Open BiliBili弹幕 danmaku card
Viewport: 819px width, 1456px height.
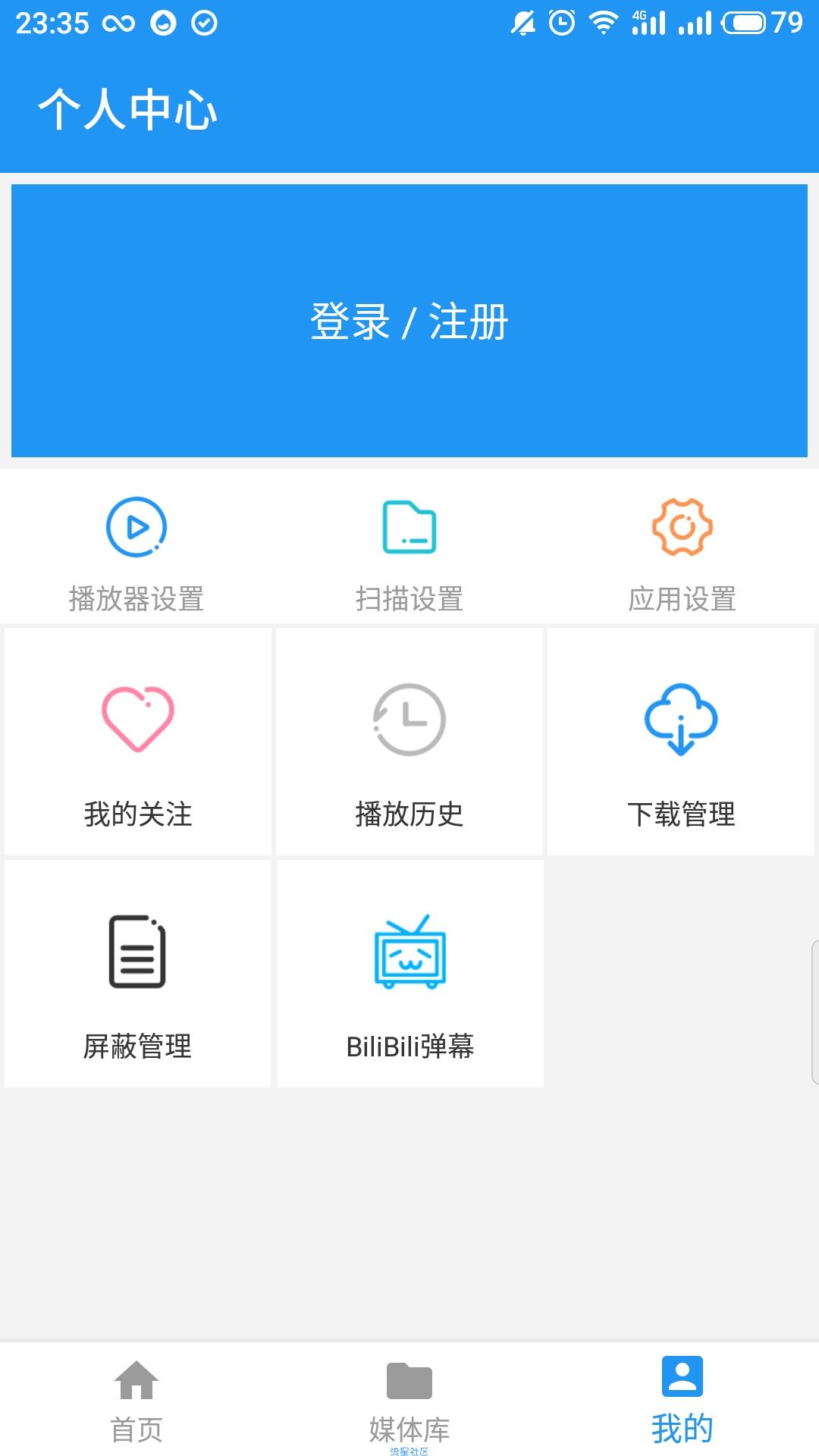coord(410,974)
